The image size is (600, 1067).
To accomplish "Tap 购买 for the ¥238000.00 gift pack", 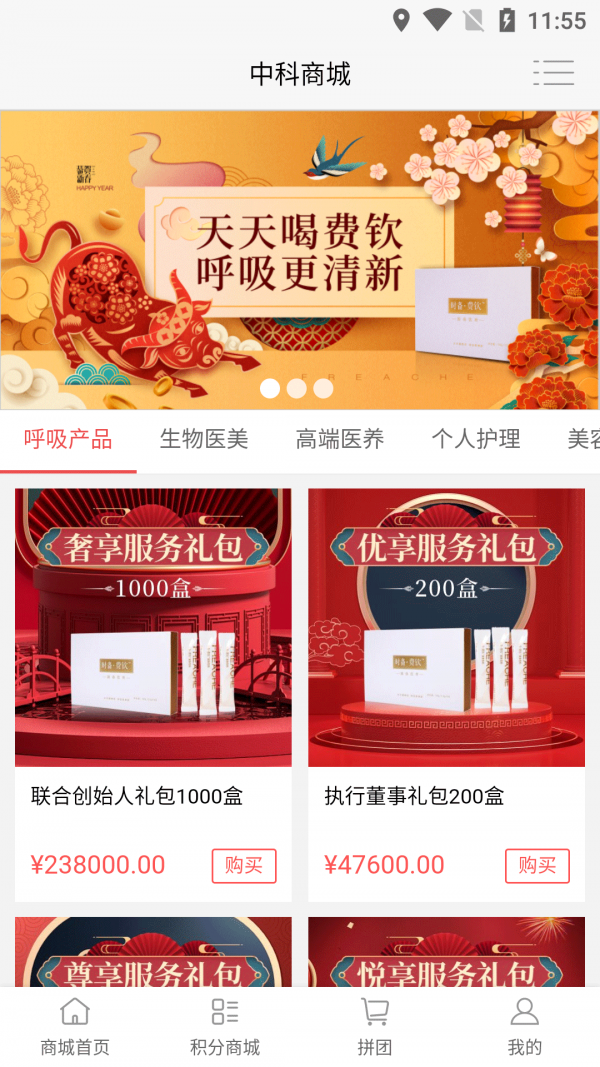I will [x=244, y=865].
